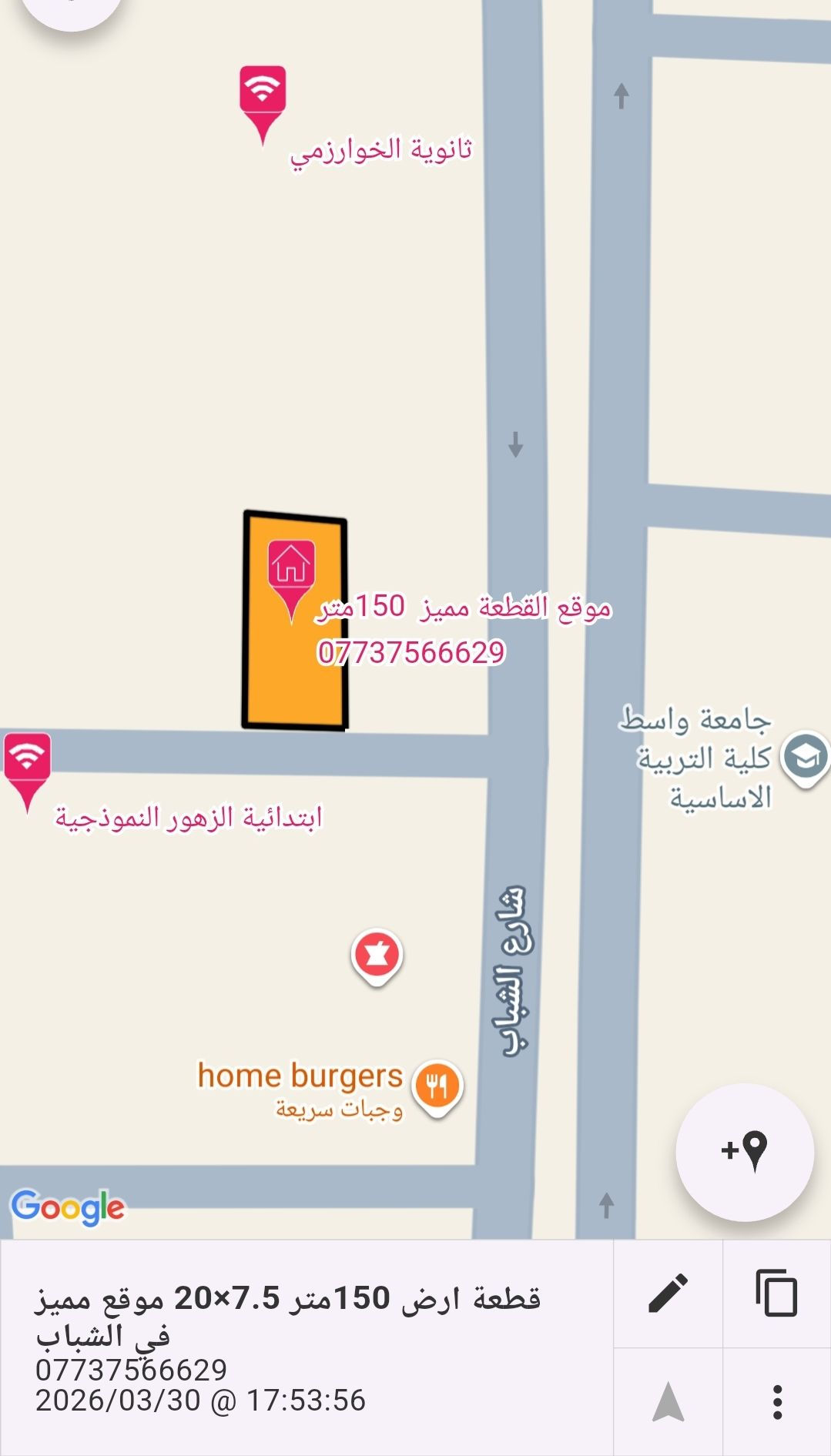
Task: Tap the add new marker button
Action: coord(745,1151)
